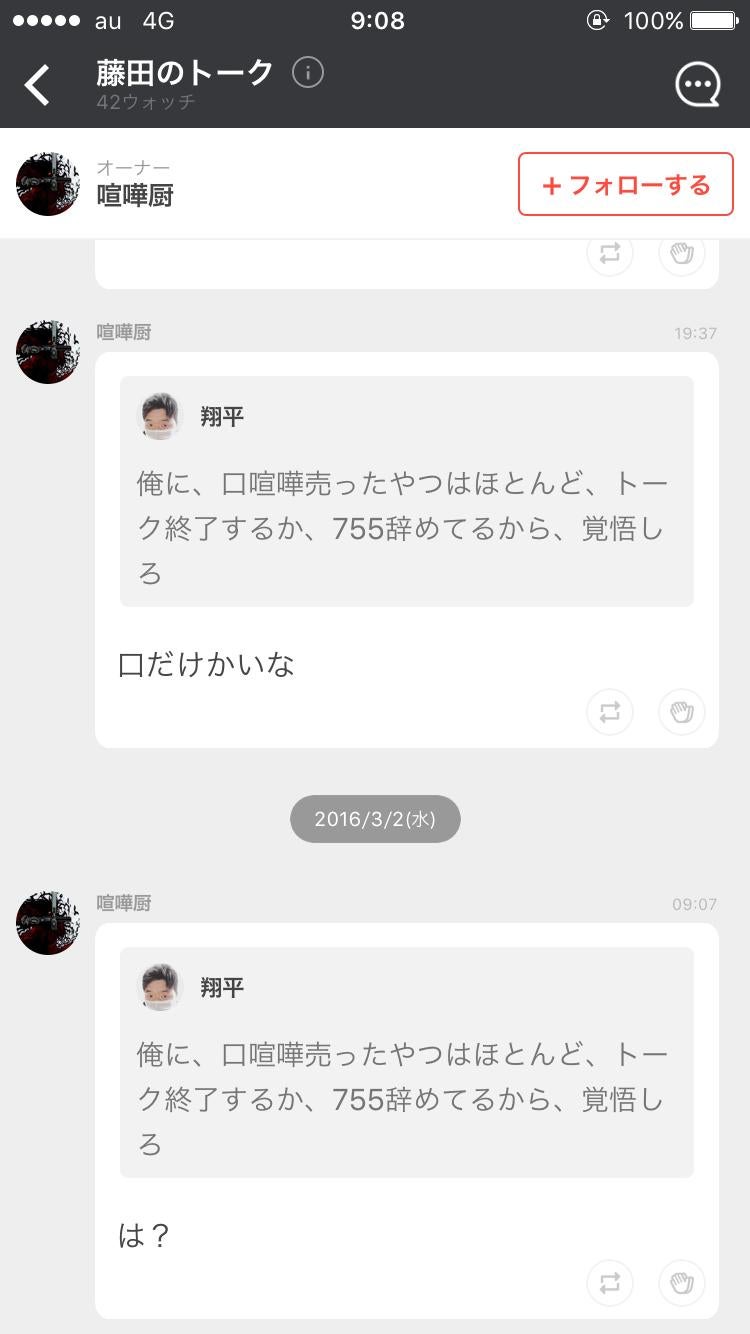The width and height of the screenshot is (750, 1334).
Task: Open 喧嘩厨's owner profile avatar
Action: (x=47, y=184)
